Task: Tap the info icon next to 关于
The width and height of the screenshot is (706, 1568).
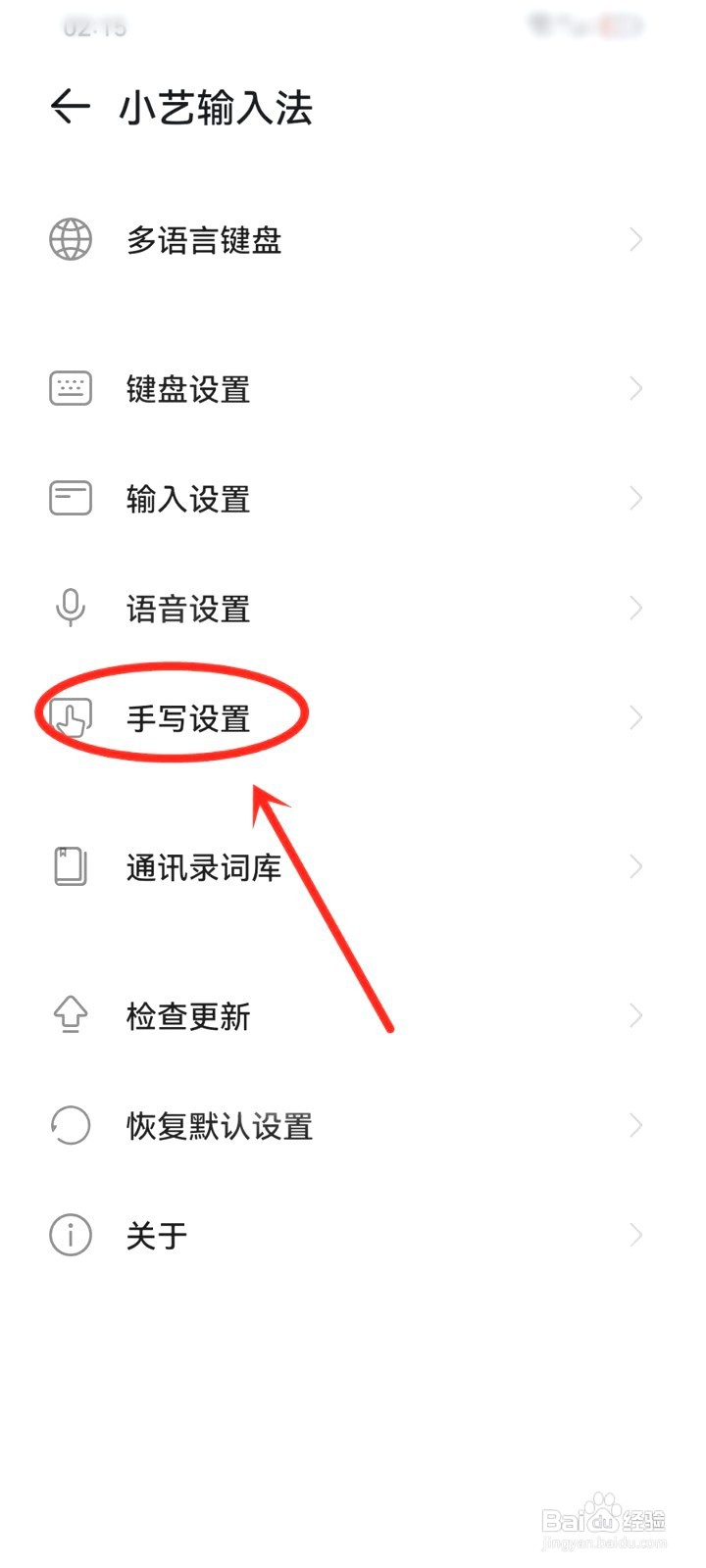Action: (x=69, y=1235)
